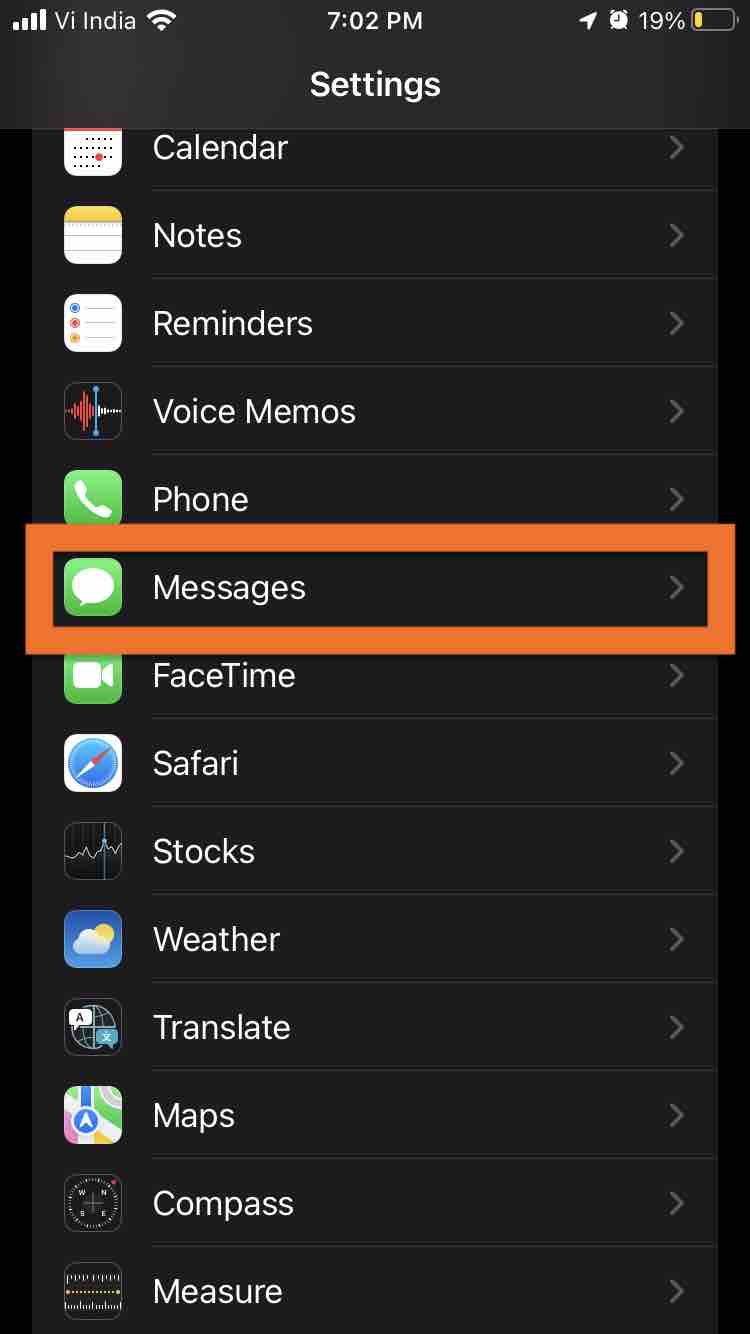Viewport: 750px width, 1334px height.
Task: Open the Stocks settings entry
Action: (375, 851)
